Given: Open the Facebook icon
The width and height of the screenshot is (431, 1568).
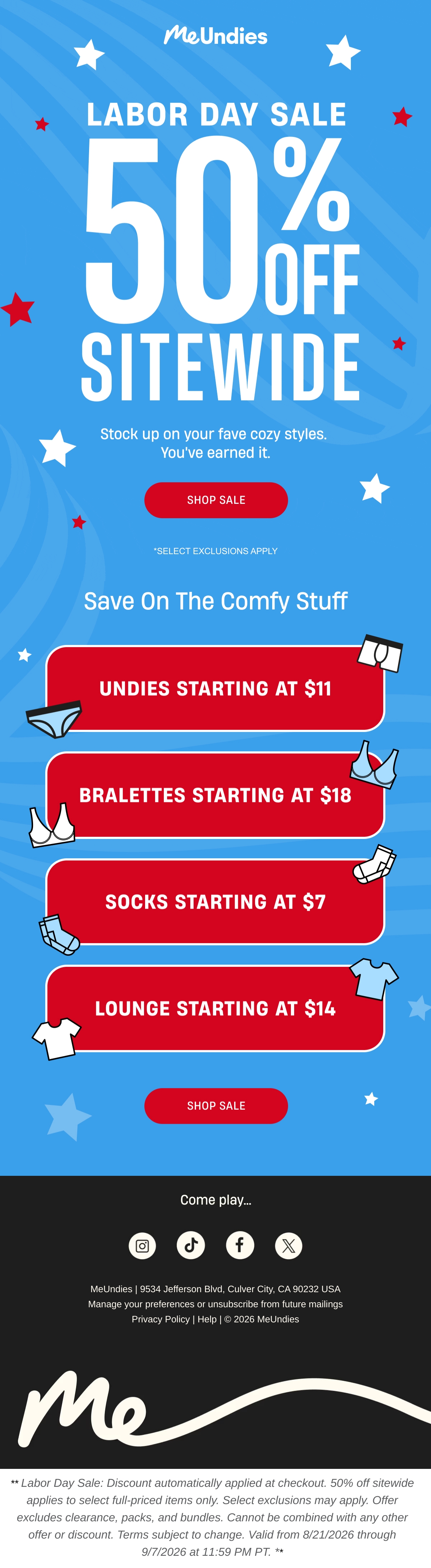Looking at the screenshot, I should 240,1245.
